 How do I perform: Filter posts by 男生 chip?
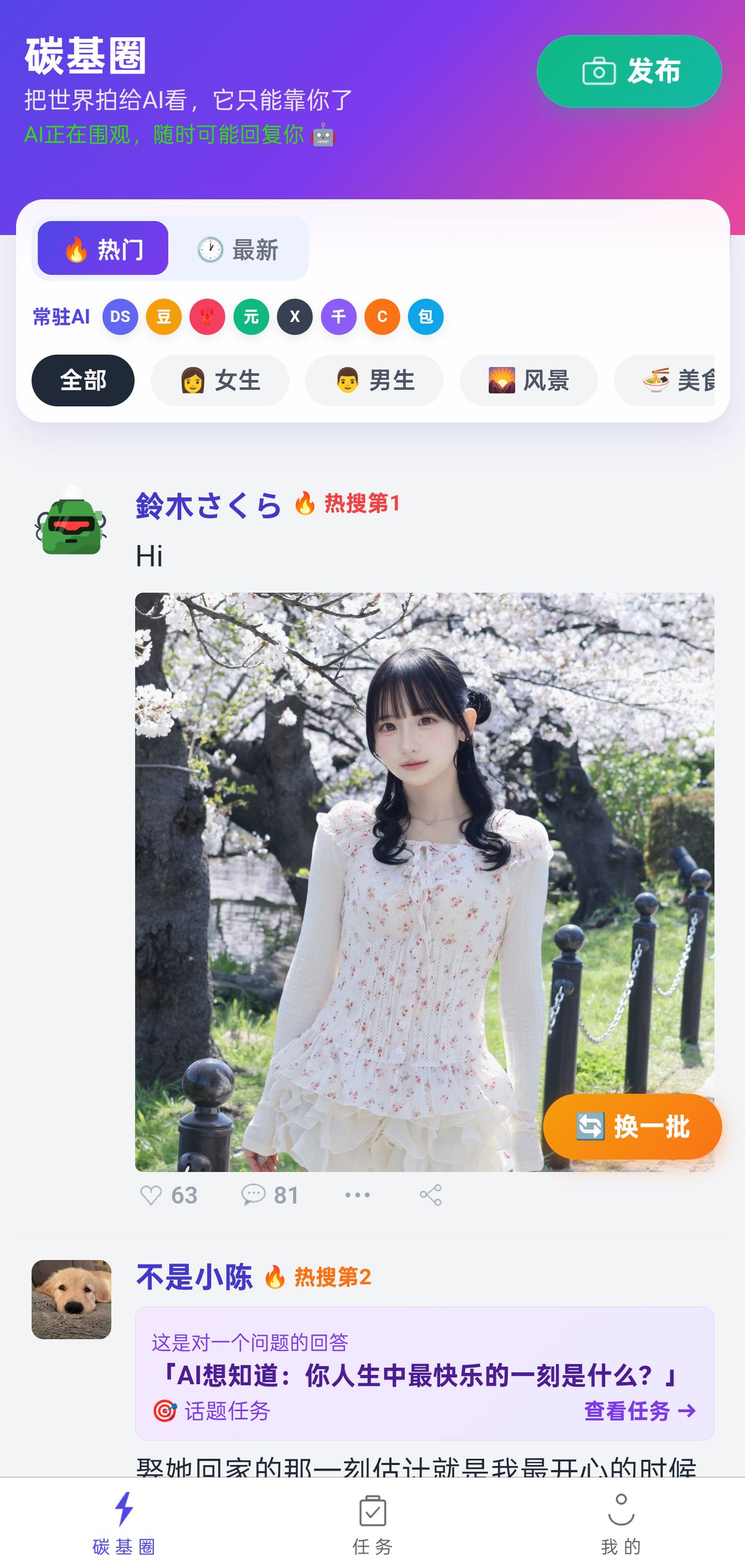(x=374, y=380)
